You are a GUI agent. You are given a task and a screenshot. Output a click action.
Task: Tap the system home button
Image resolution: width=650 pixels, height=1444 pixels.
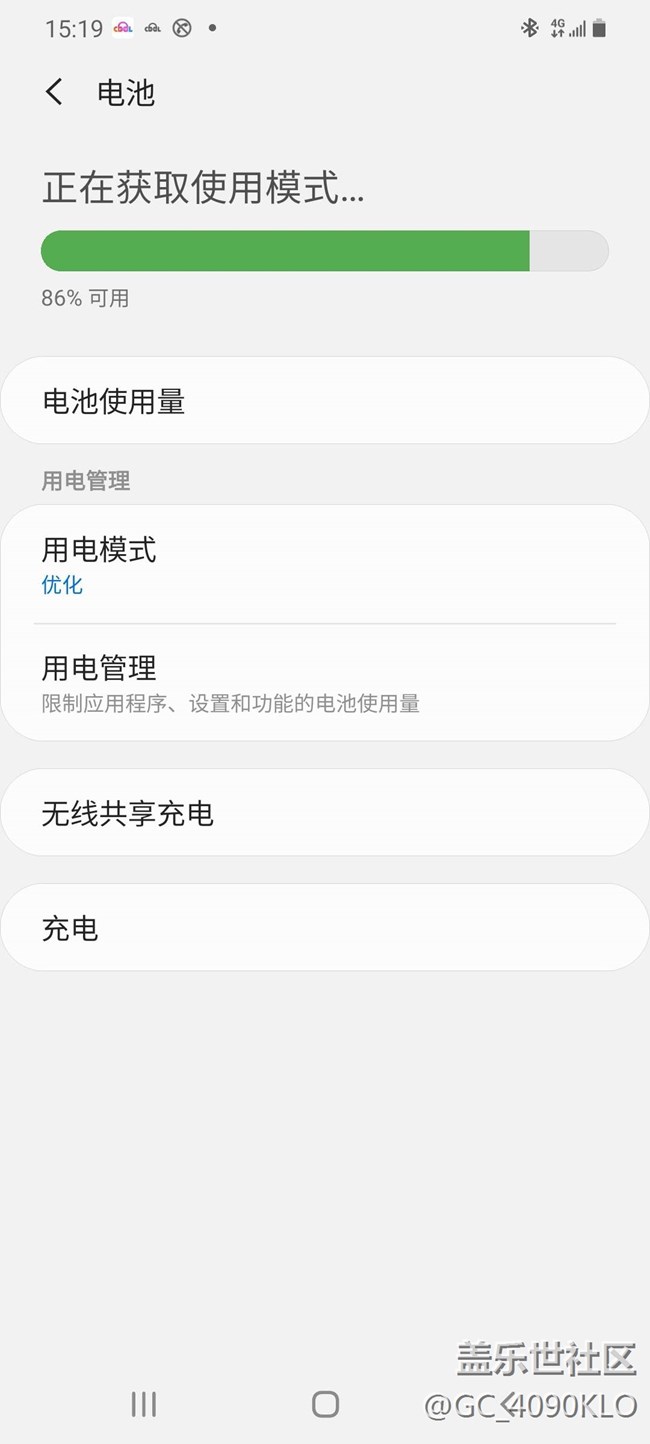click(325, 1404)
